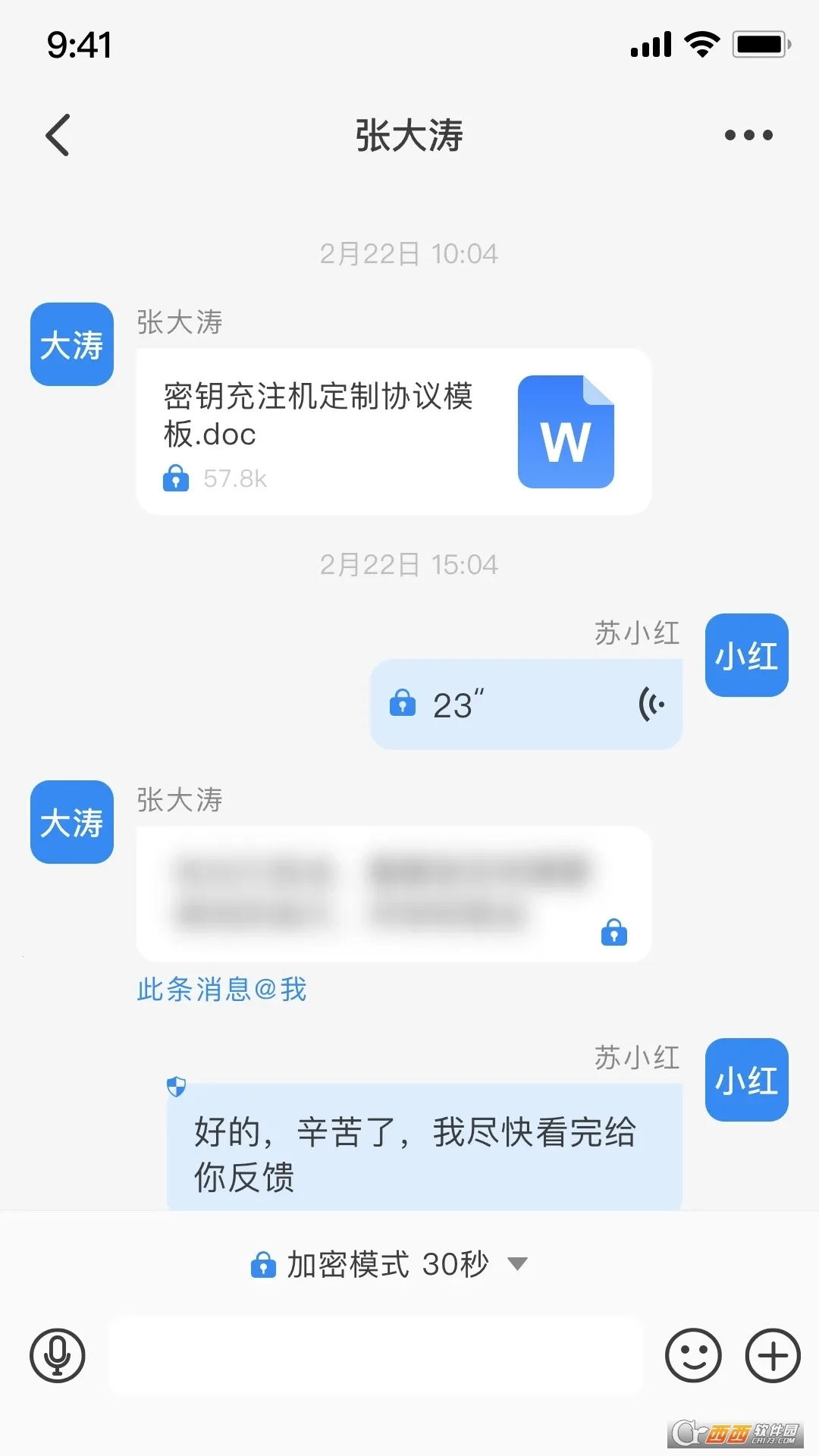Play the 23-second voice message
This screenshot has height=1456, width=819.
527,703
